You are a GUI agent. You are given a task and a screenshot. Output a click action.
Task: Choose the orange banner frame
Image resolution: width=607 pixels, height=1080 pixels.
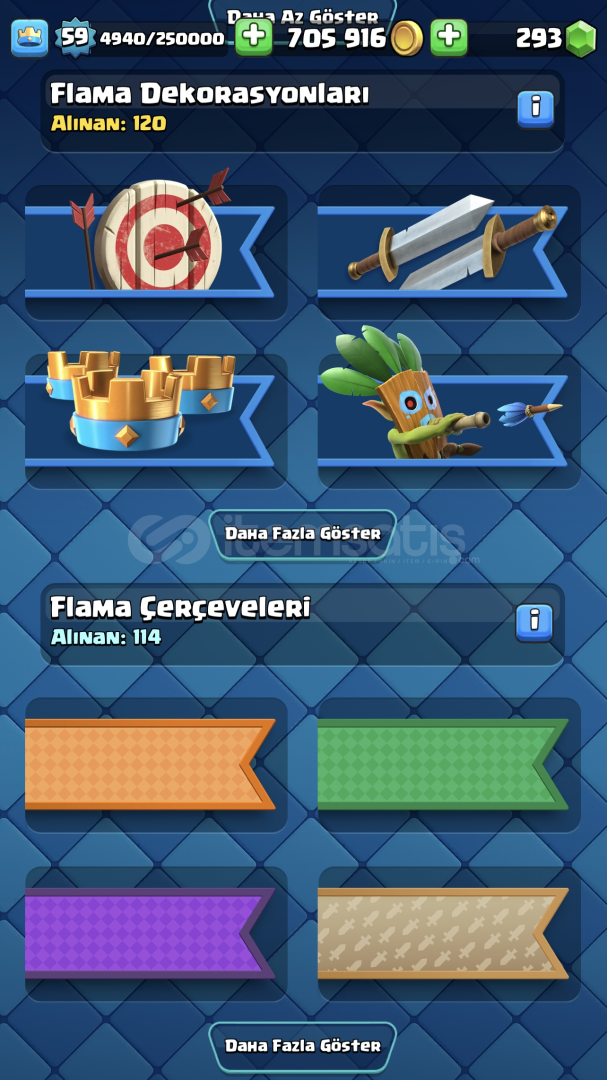[155, 764]
